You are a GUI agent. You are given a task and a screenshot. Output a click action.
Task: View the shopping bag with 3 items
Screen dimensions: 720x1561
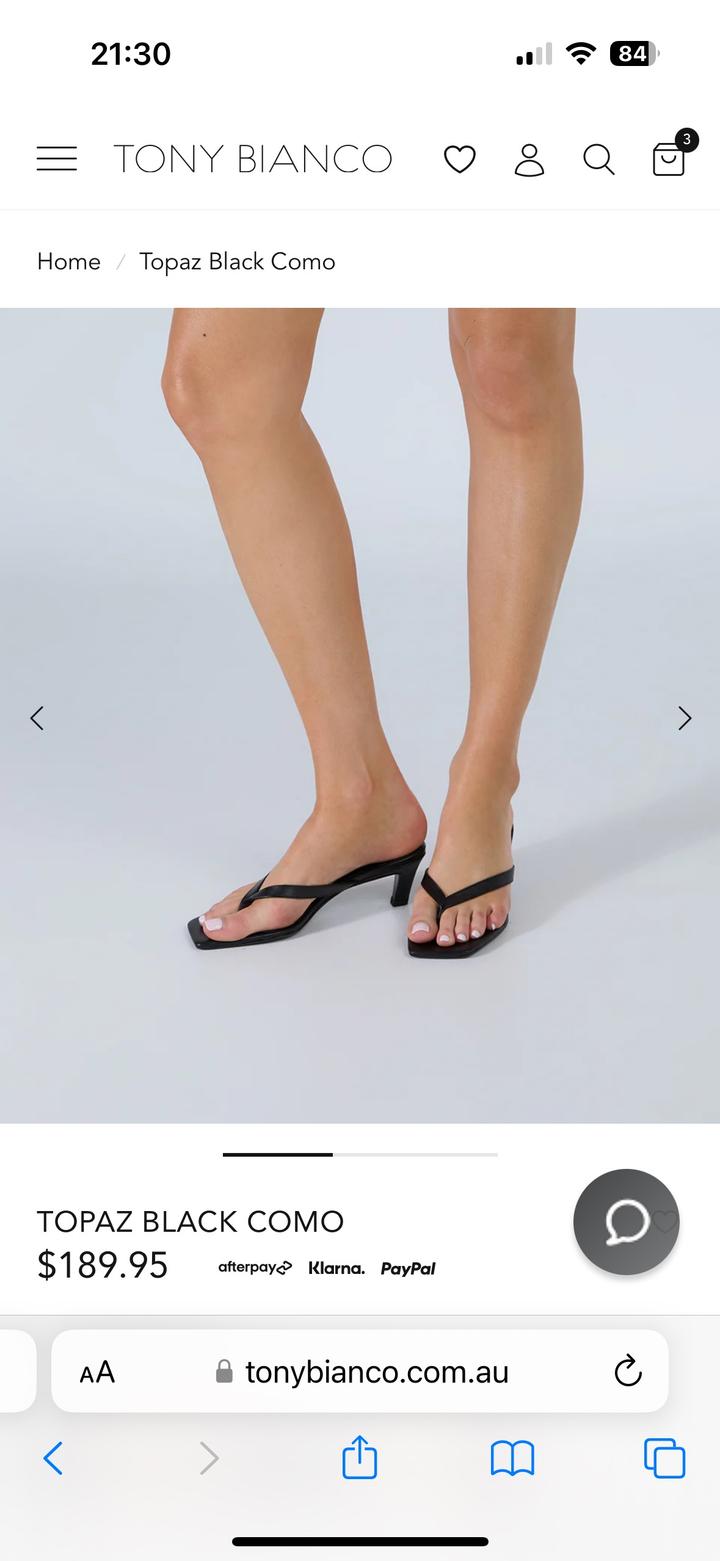669,158
